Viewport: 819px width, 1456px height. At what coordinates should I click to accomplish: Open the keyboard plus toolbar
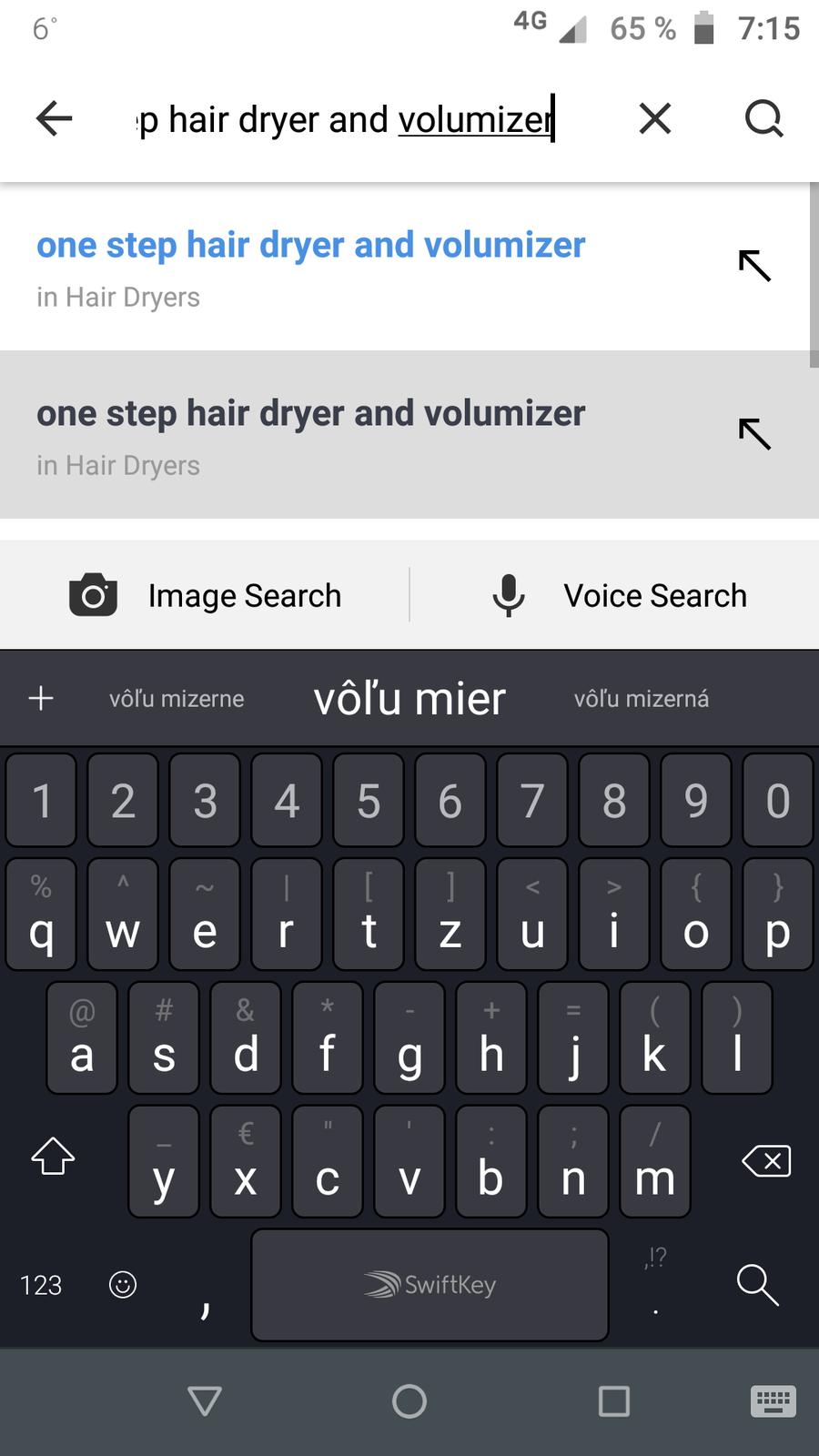click(x=41, y=699)
